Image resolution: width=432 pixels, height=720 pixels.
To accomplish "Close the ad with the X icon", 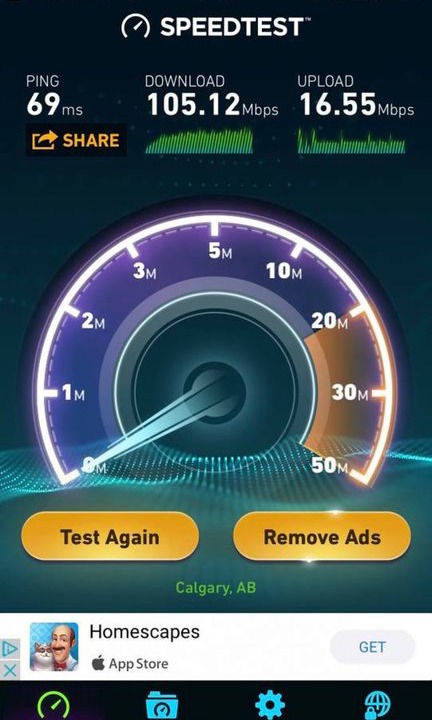I will [x=10, y=670].
